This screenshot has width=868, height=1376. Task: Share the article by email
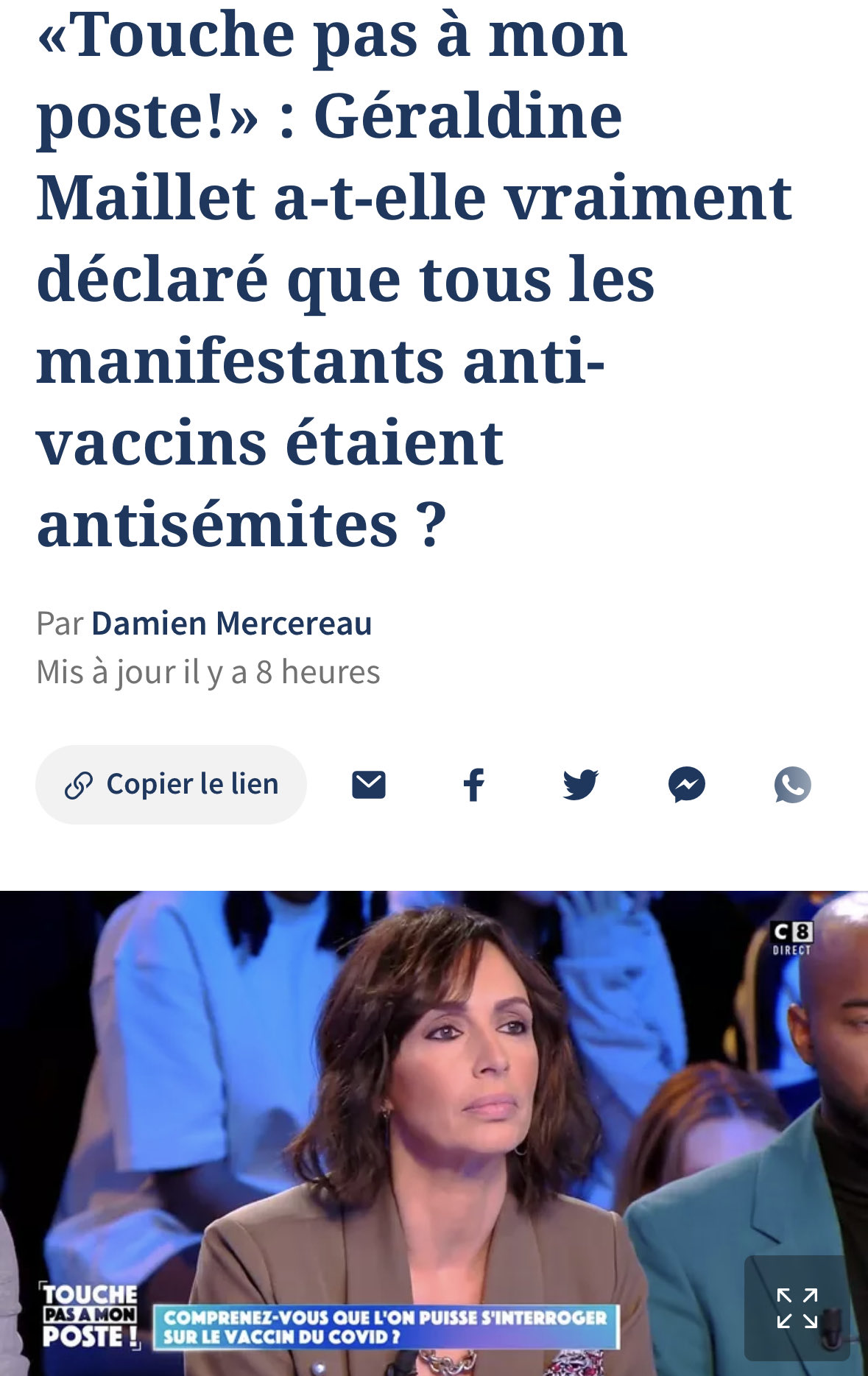click(369, 785)
